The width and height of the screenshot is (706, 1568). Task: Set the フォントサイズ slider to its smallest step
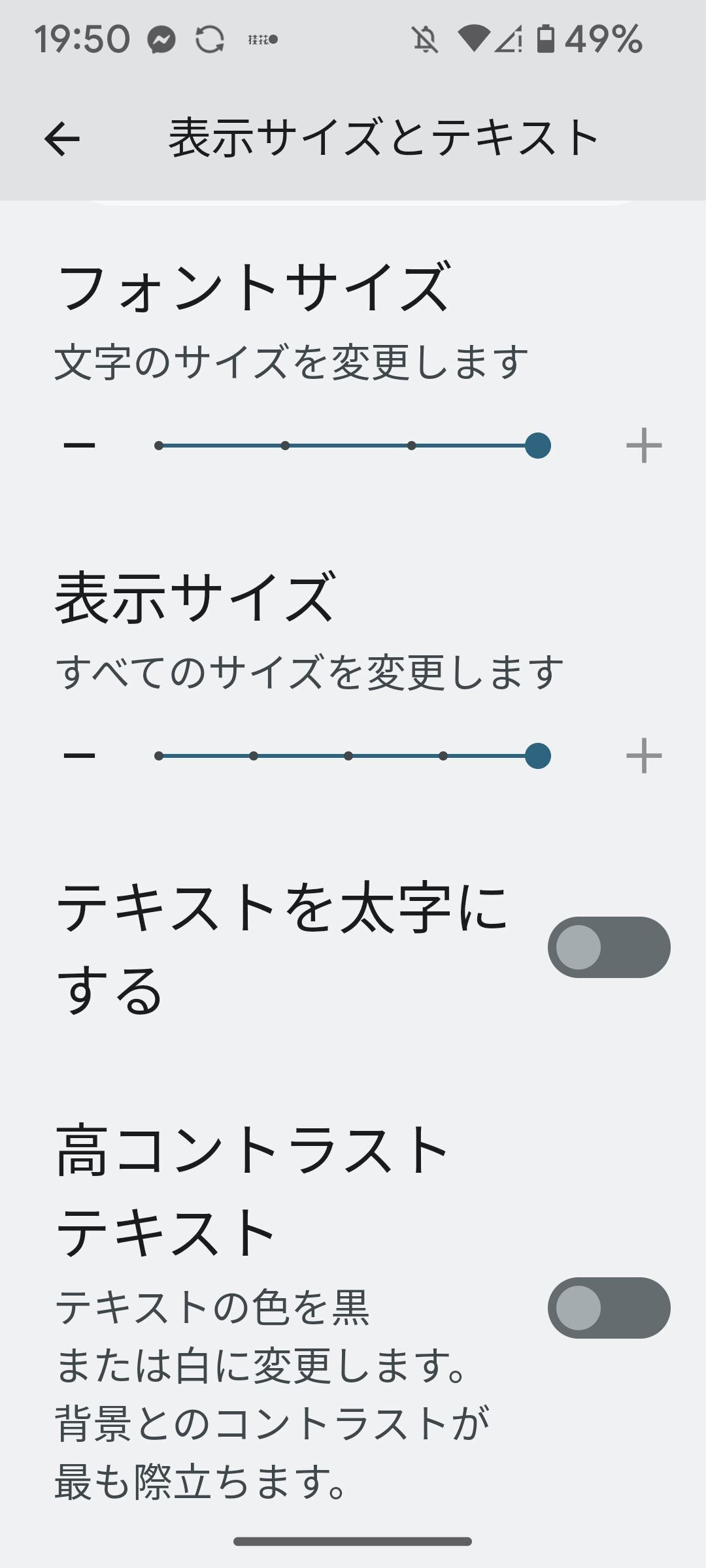click(159, 446)
